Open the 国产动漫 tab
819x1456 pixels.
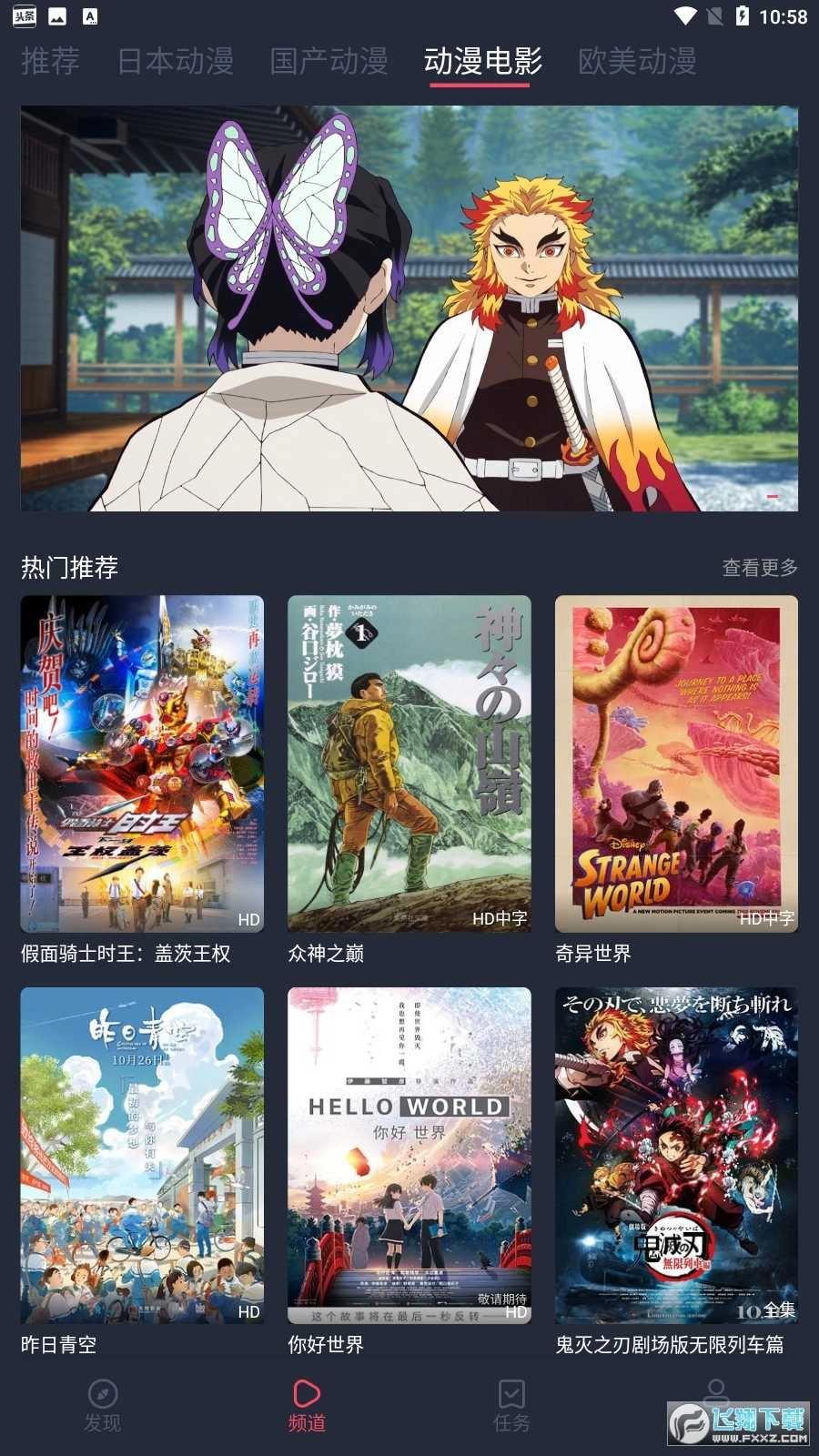click(x=329, y=61)
